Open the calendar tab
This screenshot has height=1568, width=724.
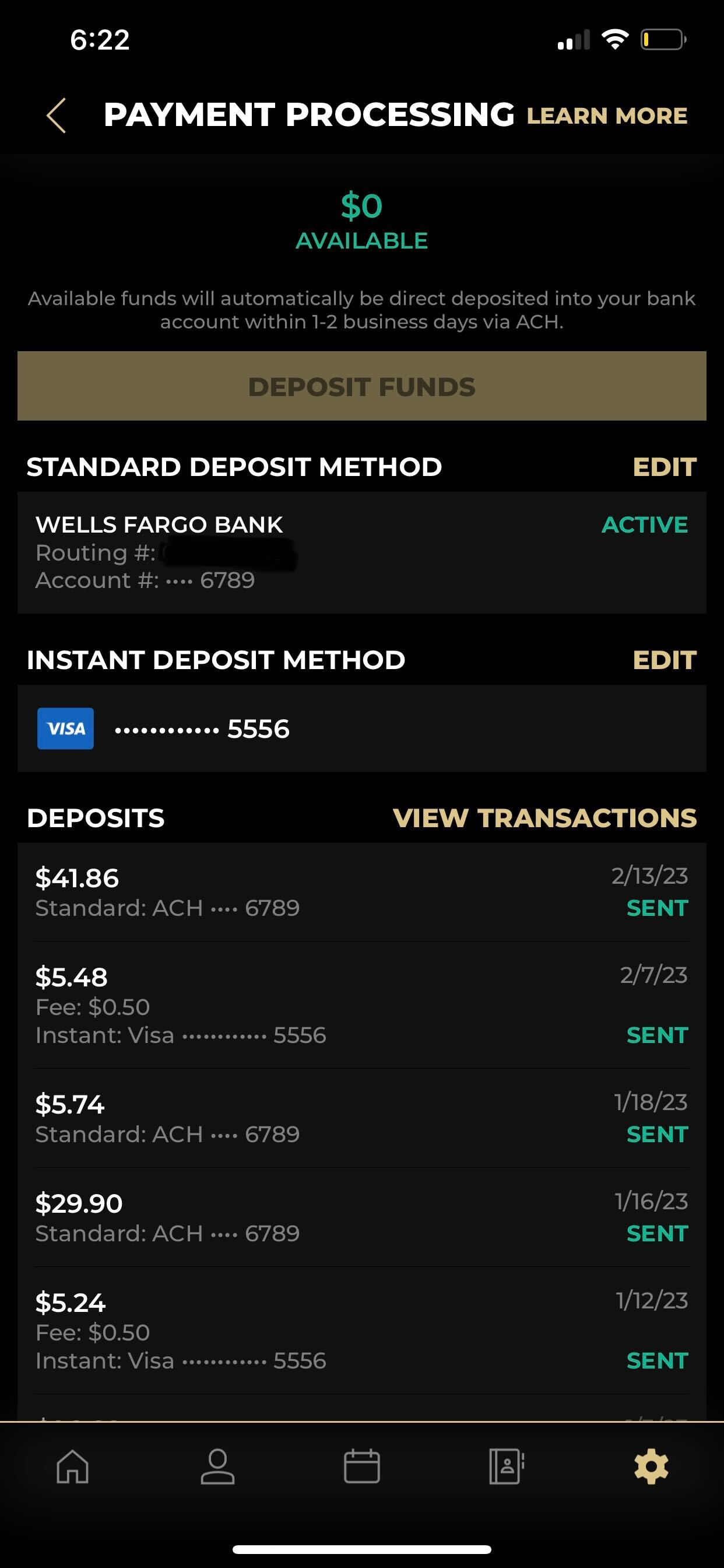[x=362, y=1466]
